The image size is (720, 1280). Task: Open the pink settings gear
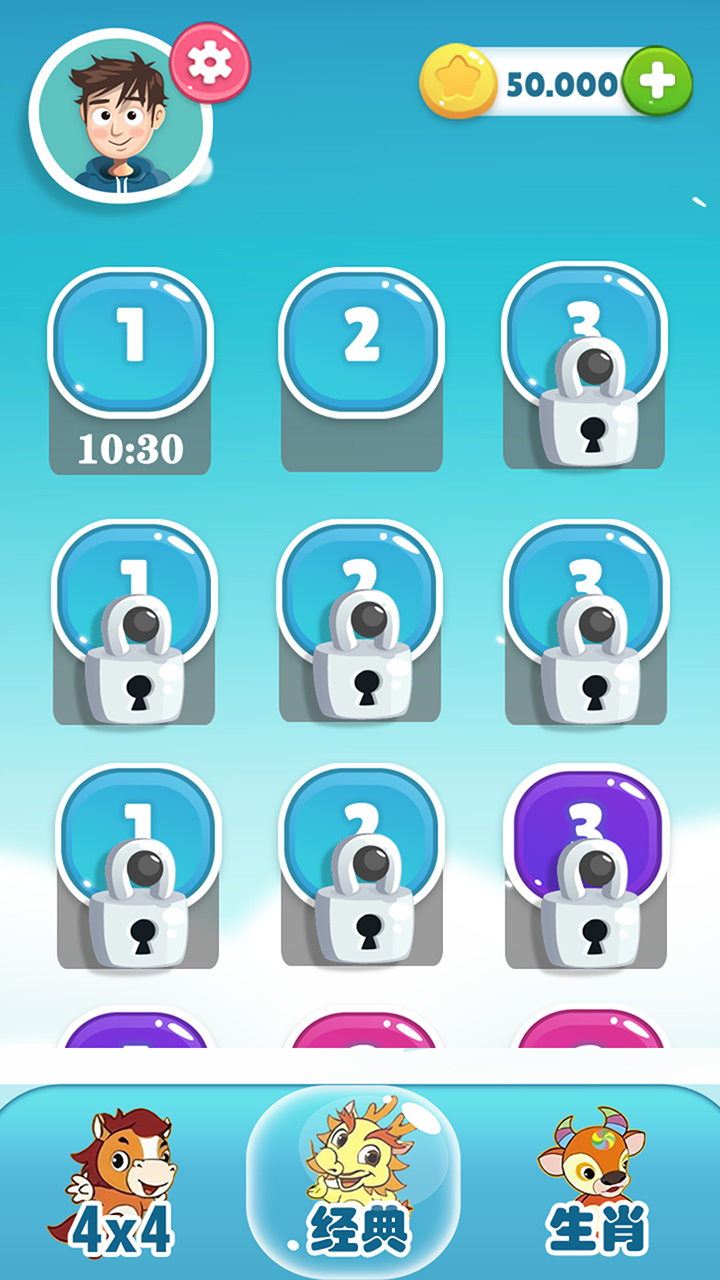click(210, 62)
